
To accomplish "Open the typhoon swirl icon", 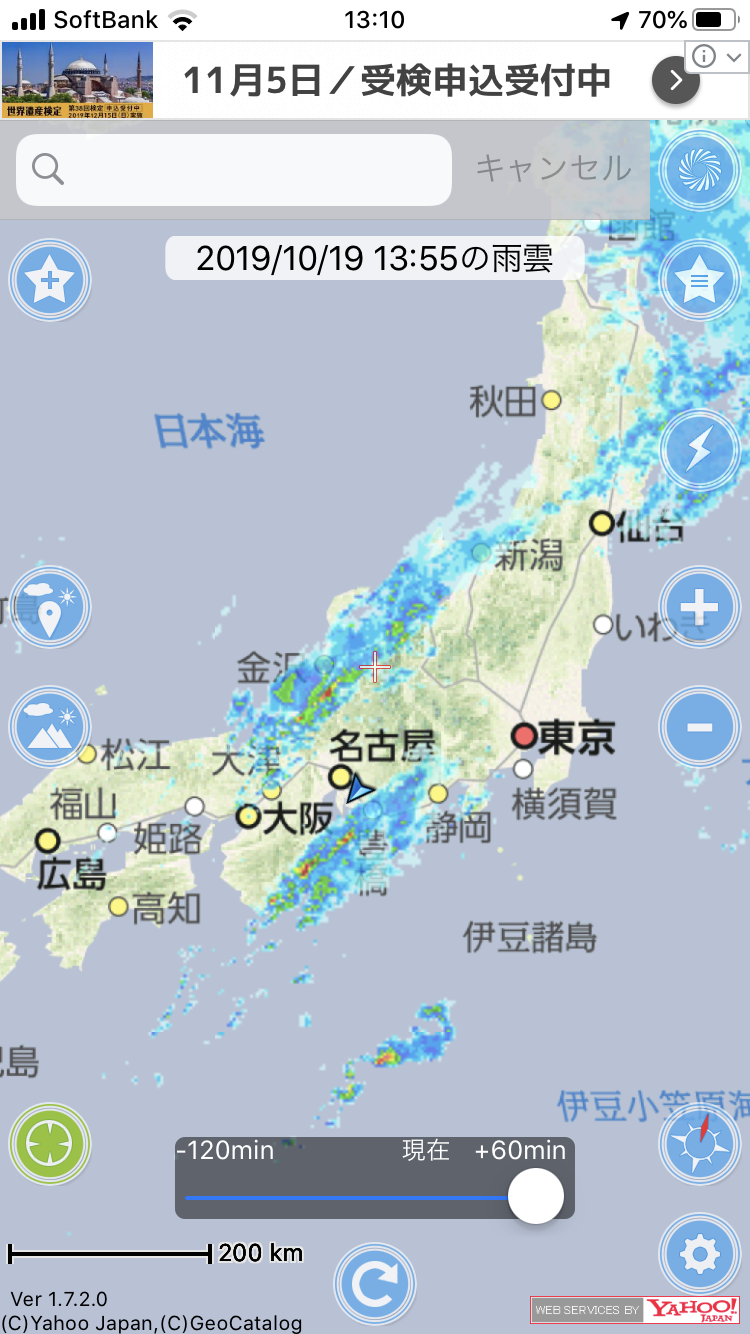I will (700, 170).
